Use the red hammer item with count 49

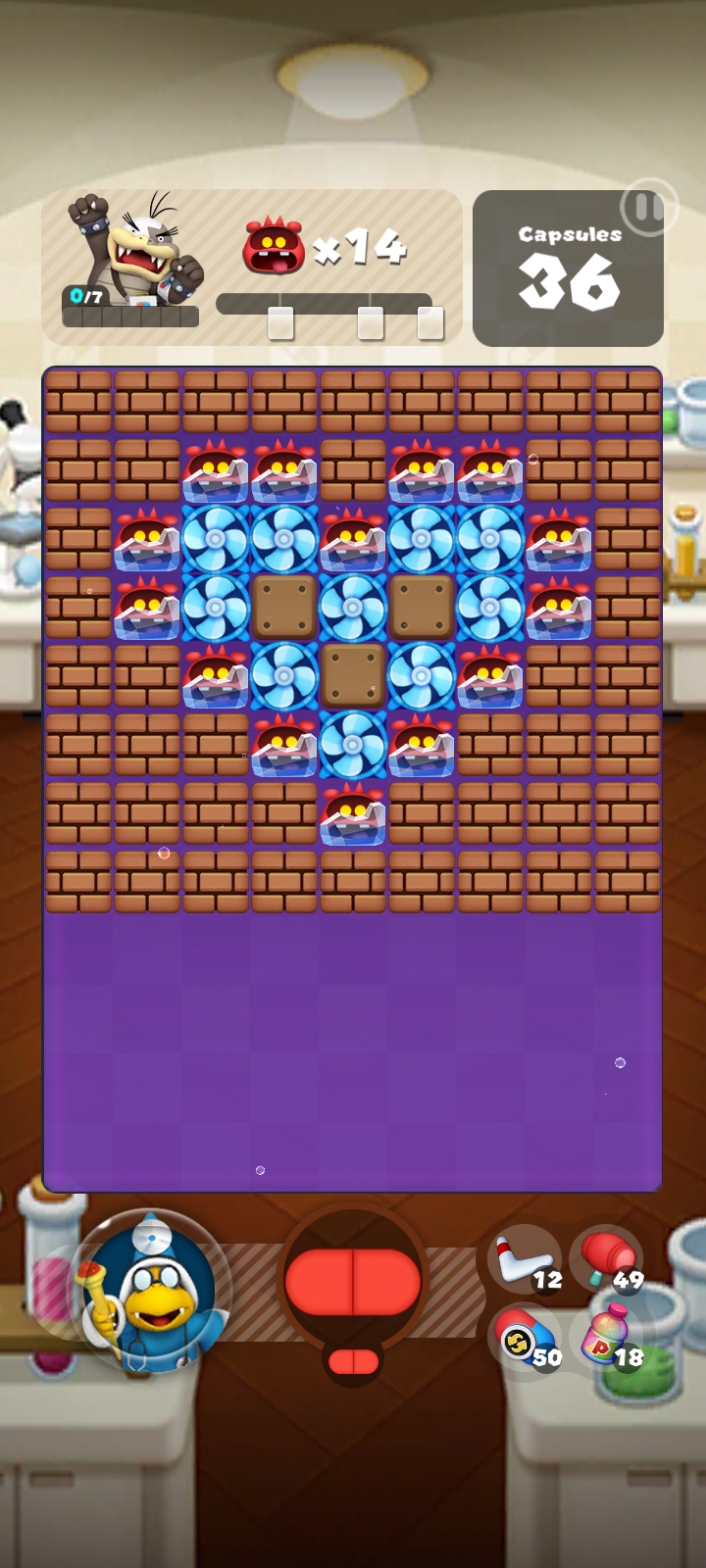point(607,1261)
